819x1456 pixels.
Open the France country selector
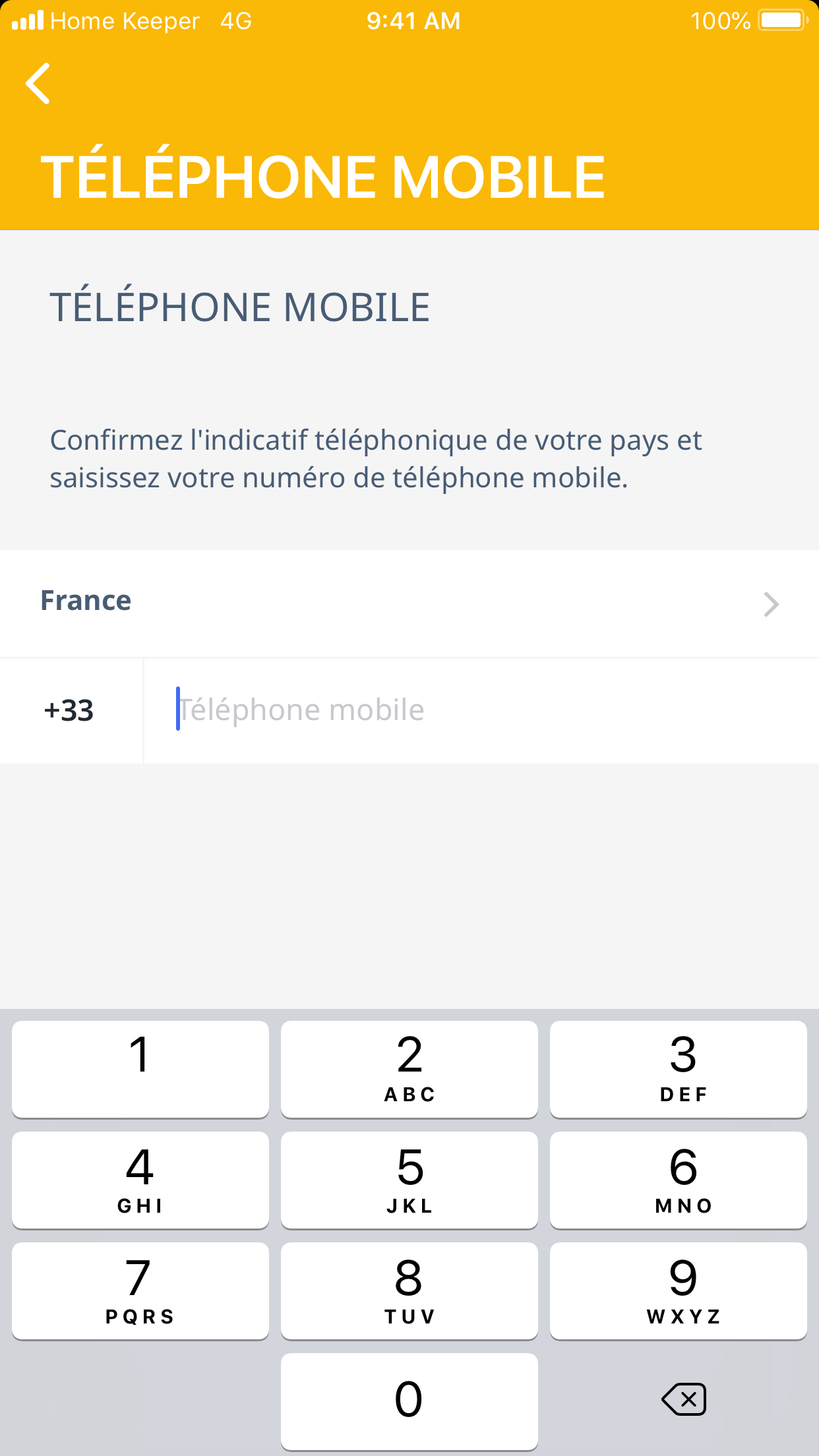click(409, 603)
